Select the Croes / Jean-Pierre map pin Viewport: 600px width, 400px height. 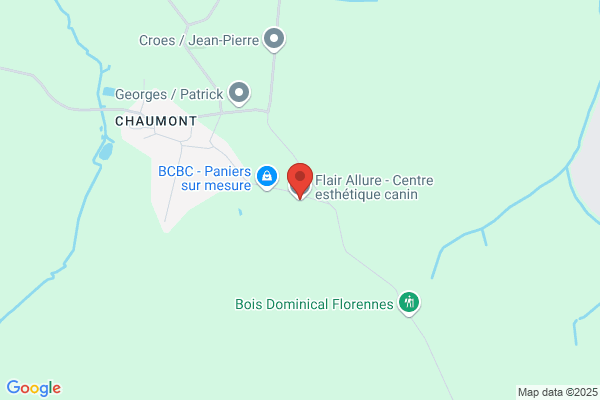274,39
